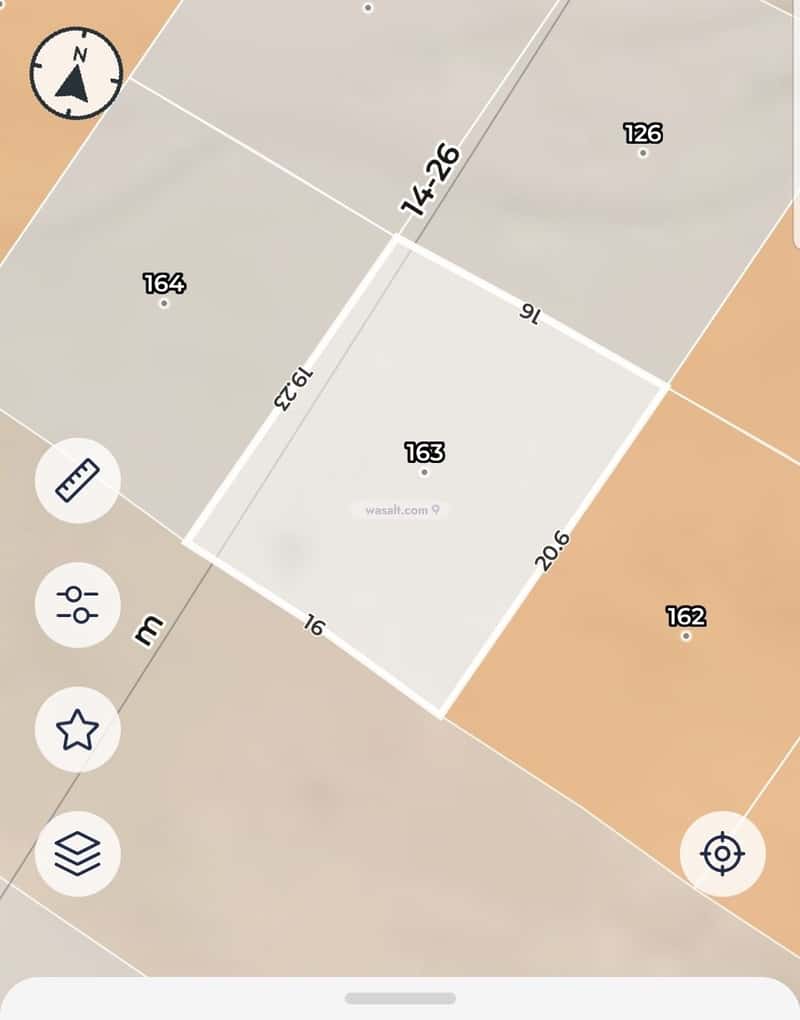The width and height of the screenshot is (800, 1020).
Task: Open the map layers selector
Action: coord(78,853)
